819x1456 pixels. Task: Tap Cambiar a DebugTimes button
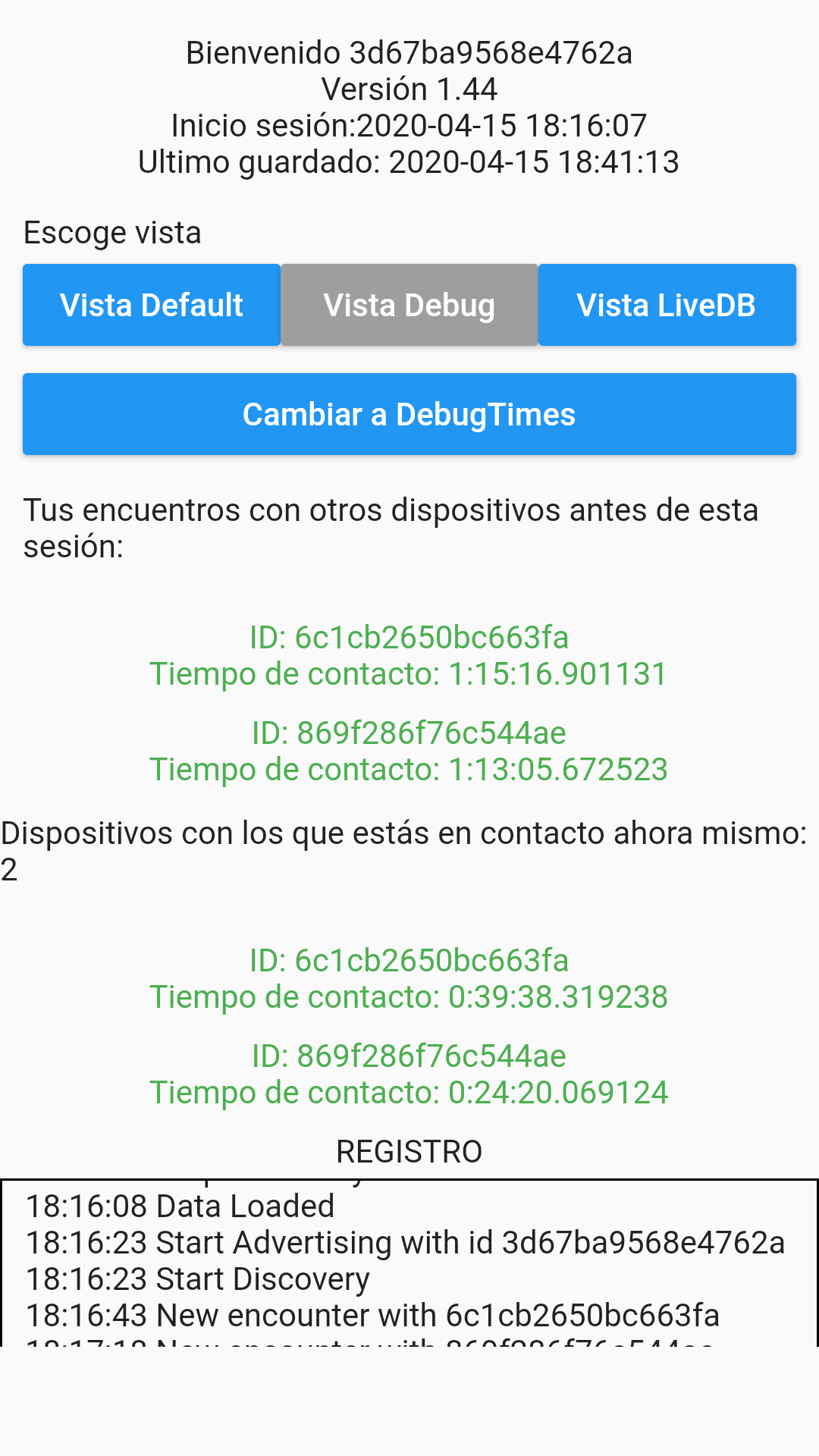pyautogui.click(x=409, y=414)
